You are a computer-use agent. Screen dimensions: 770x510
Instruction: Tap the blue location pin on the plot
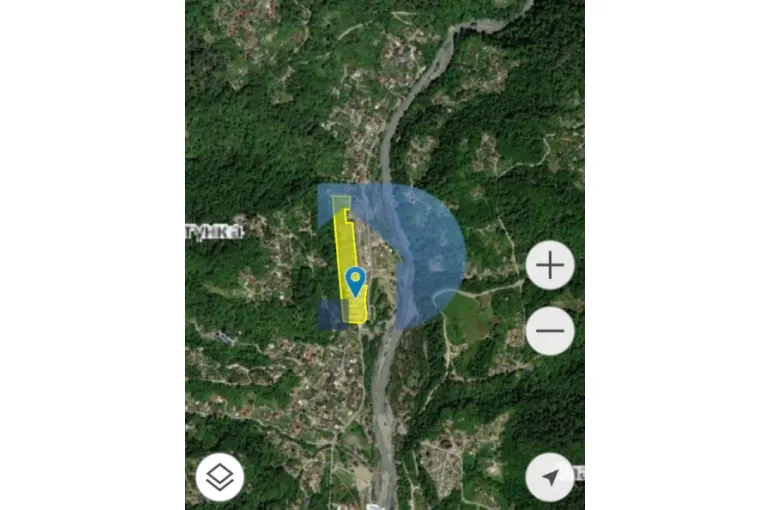click(355, 281)
